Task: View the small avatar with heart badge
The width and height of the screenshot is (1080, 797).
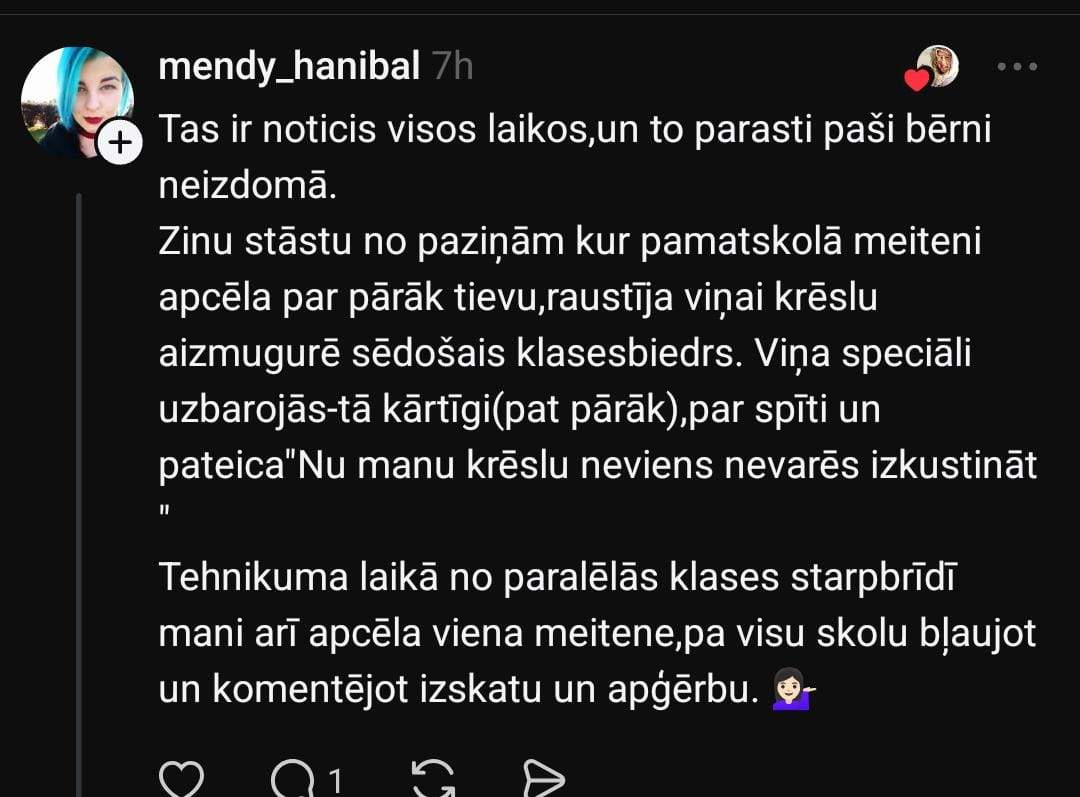Action: 935,68
